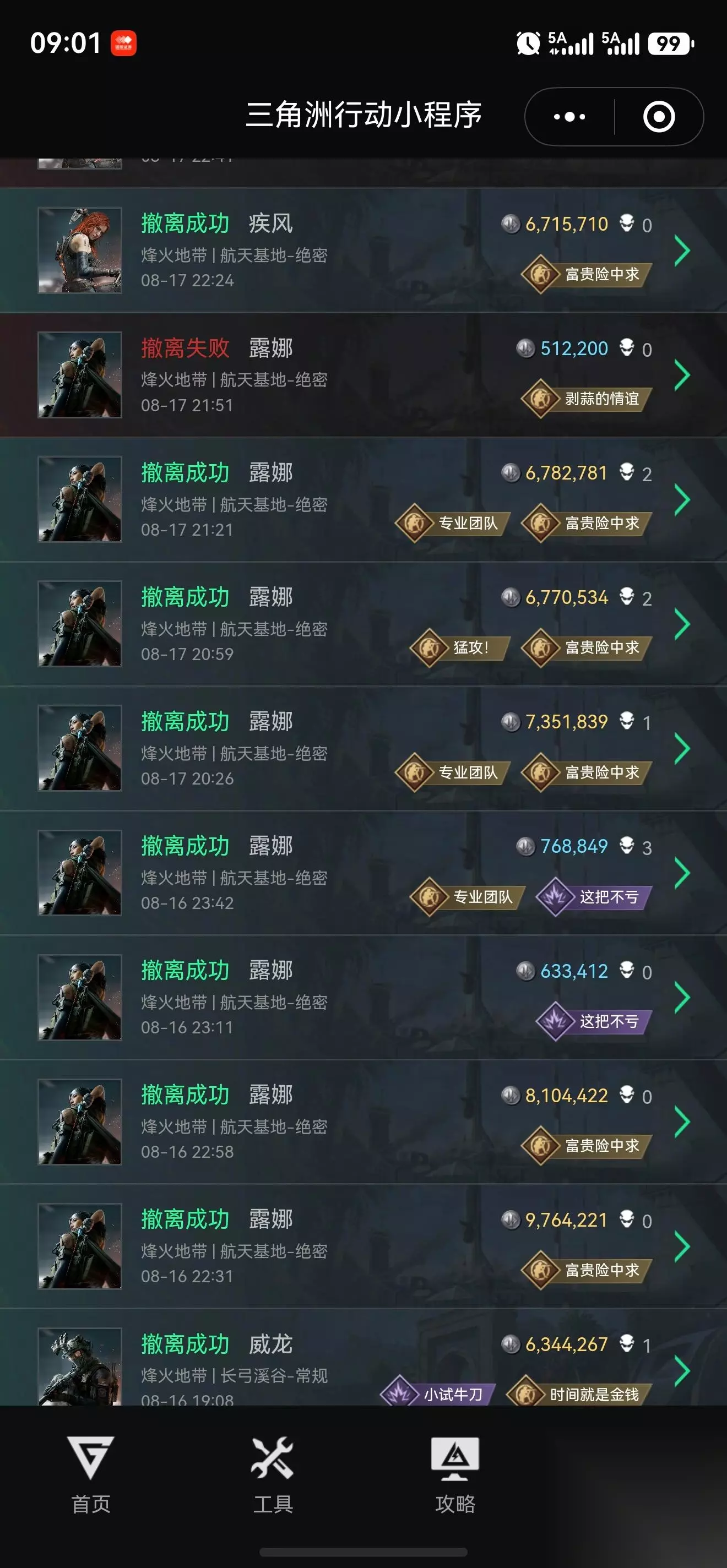Open the 威龙 match in 长弓溪谷
This screenshot has height=1568, width=727.
point(363,1357)
